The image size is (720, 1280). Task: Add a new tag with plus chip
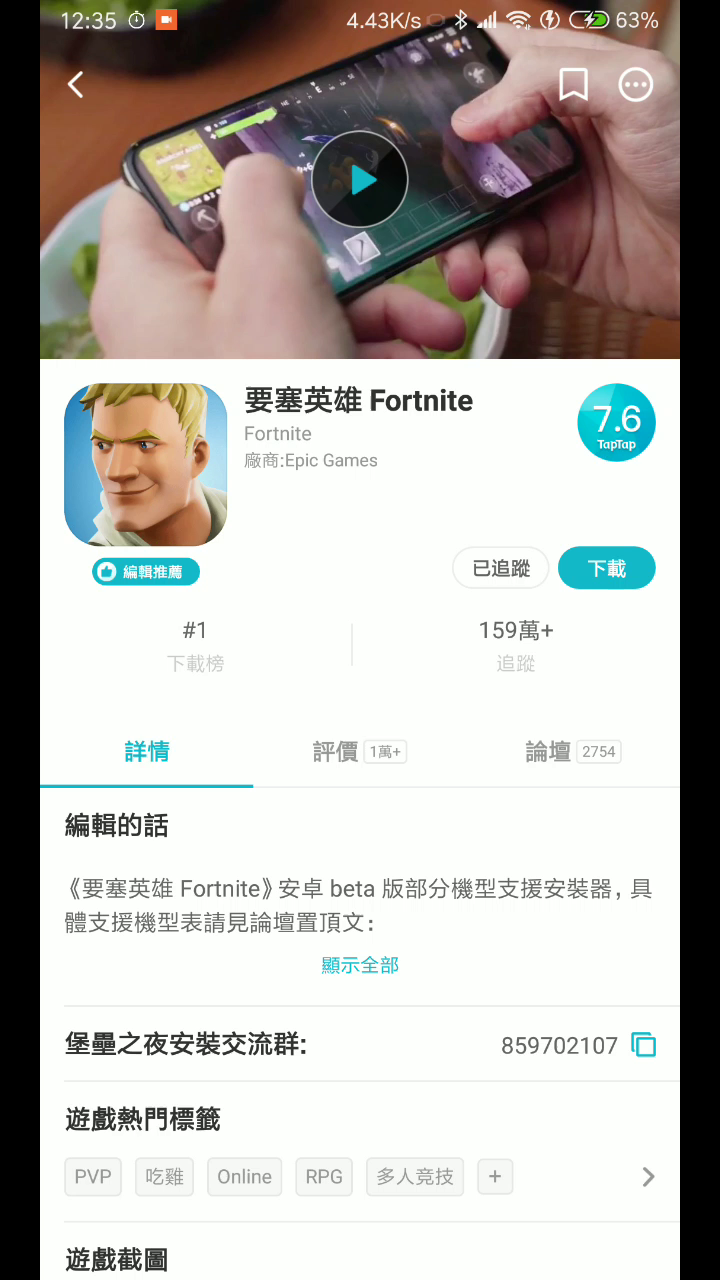coord(495,1177)
